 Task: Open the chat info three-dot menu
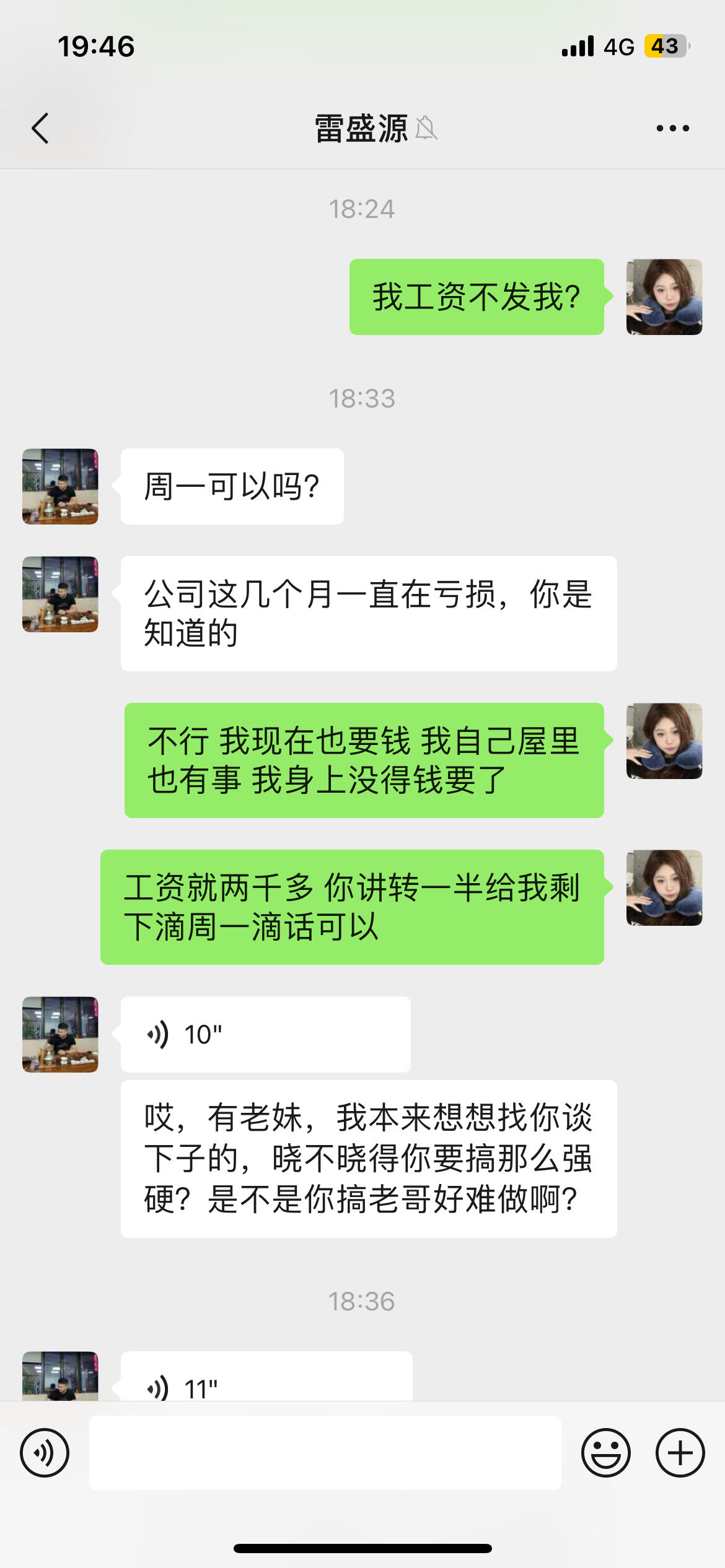[672, 128]
